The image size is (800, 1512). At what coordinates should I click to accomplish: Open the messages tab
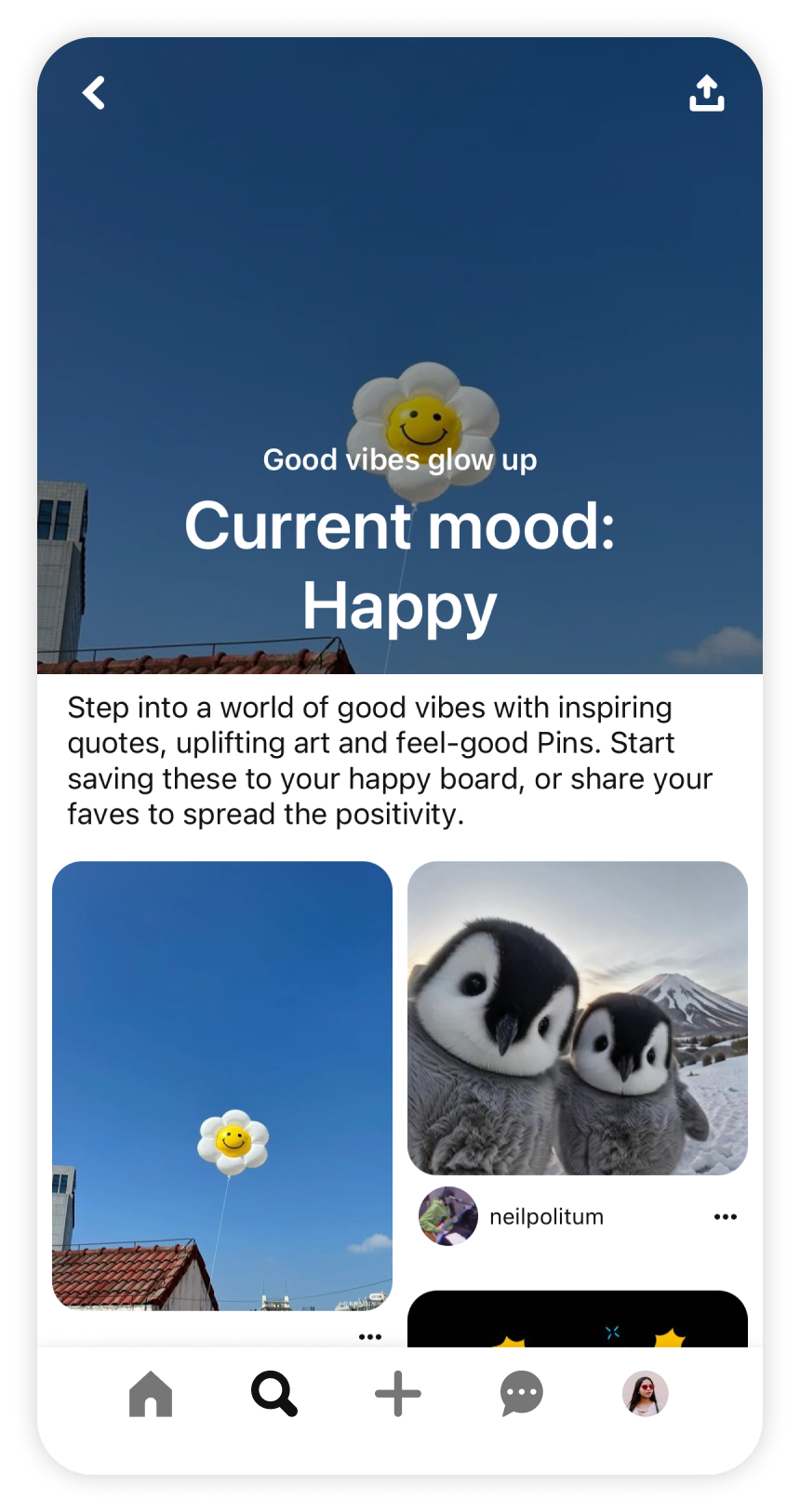click(x=522, y=1394)
